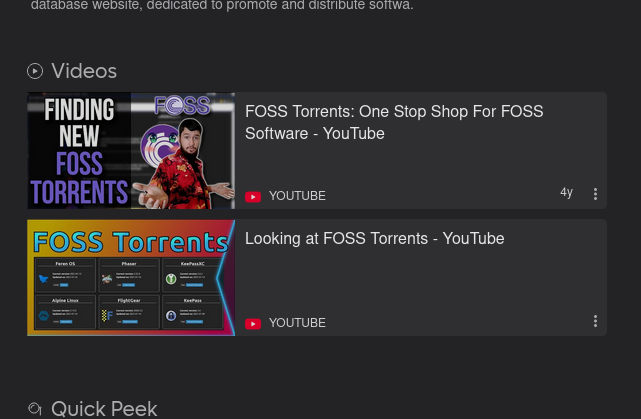Open overflow menu for 'Looking at FOSS Torrents' video

[x=595, y=321]
